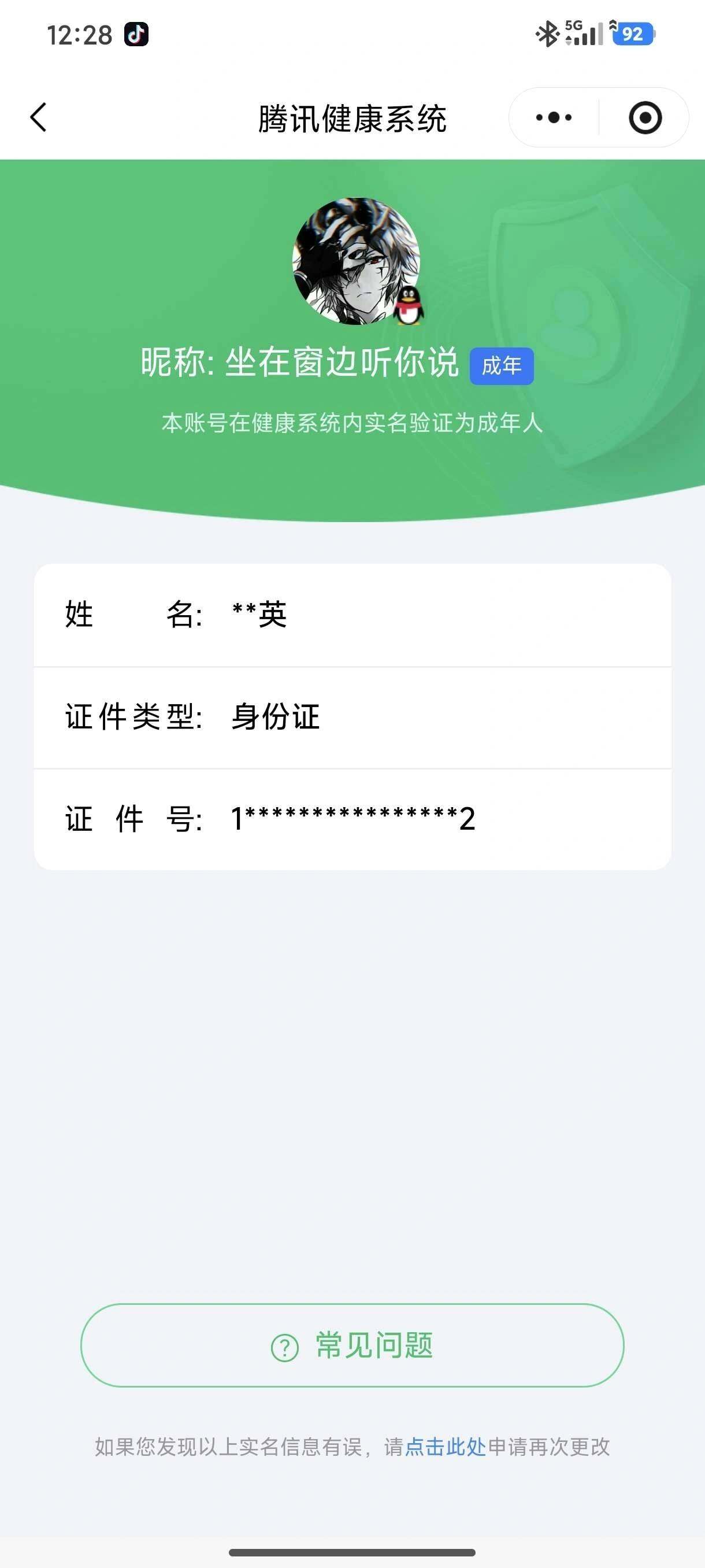The width and height of the screenshot is (705, 1568).
Task: Tap the back arrow to exit
Action: click(x=38, y=117)
